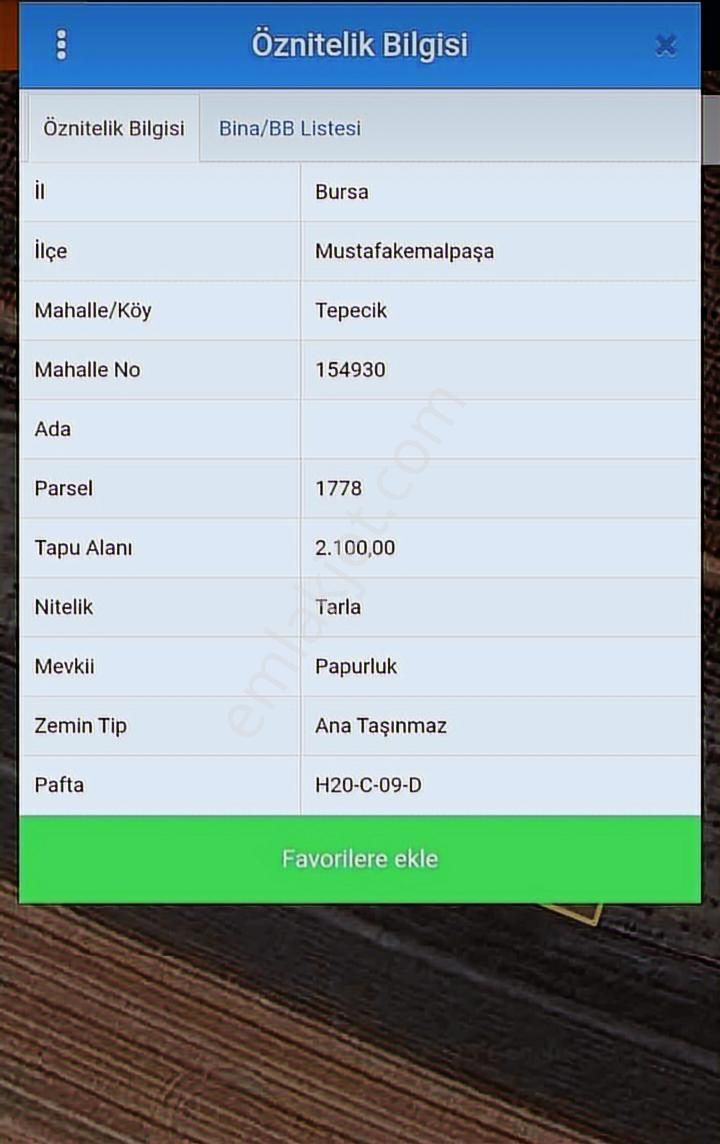Switch to the Bina/BB Listesi tab

(x=290, y=128)
